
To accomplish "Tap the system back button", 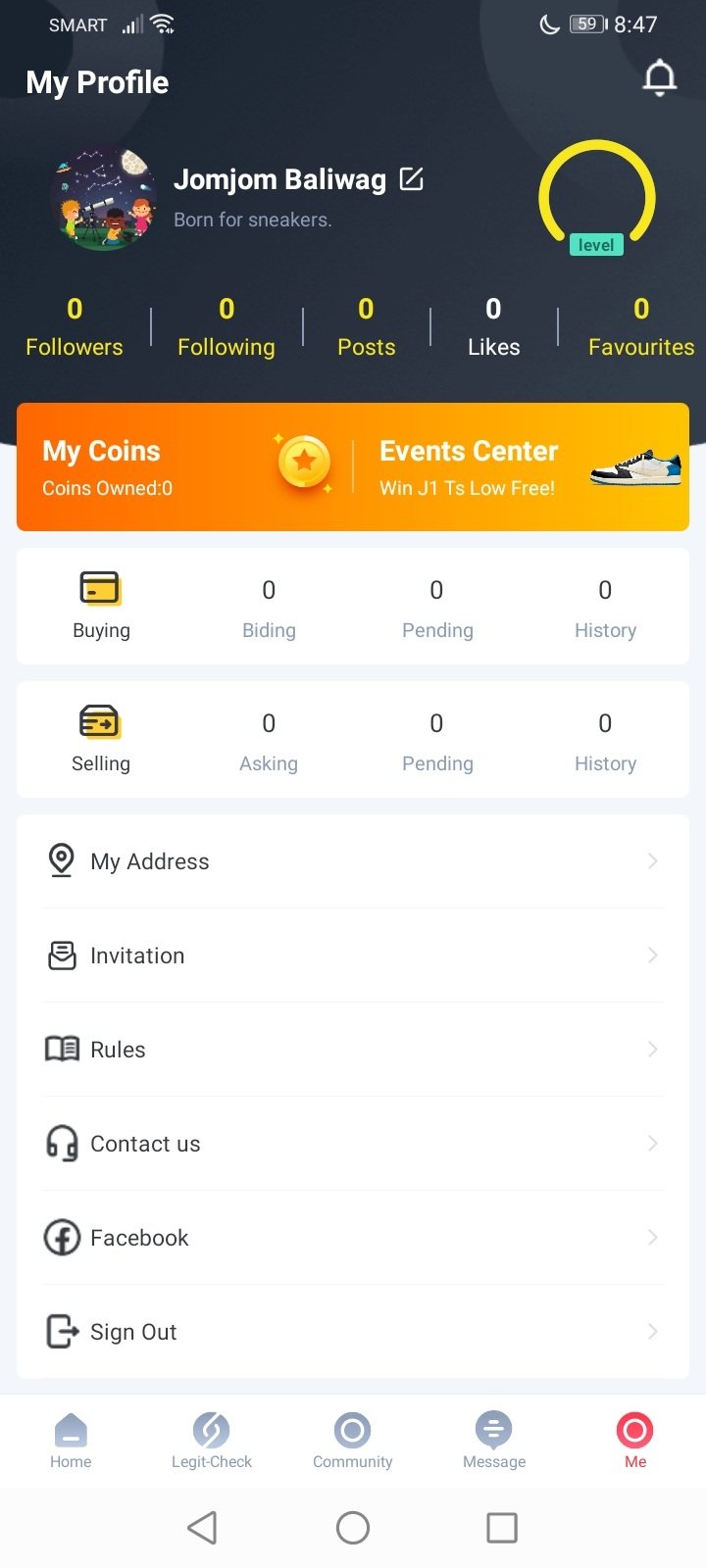I will pyautogui.click(x=202, y=1527).
